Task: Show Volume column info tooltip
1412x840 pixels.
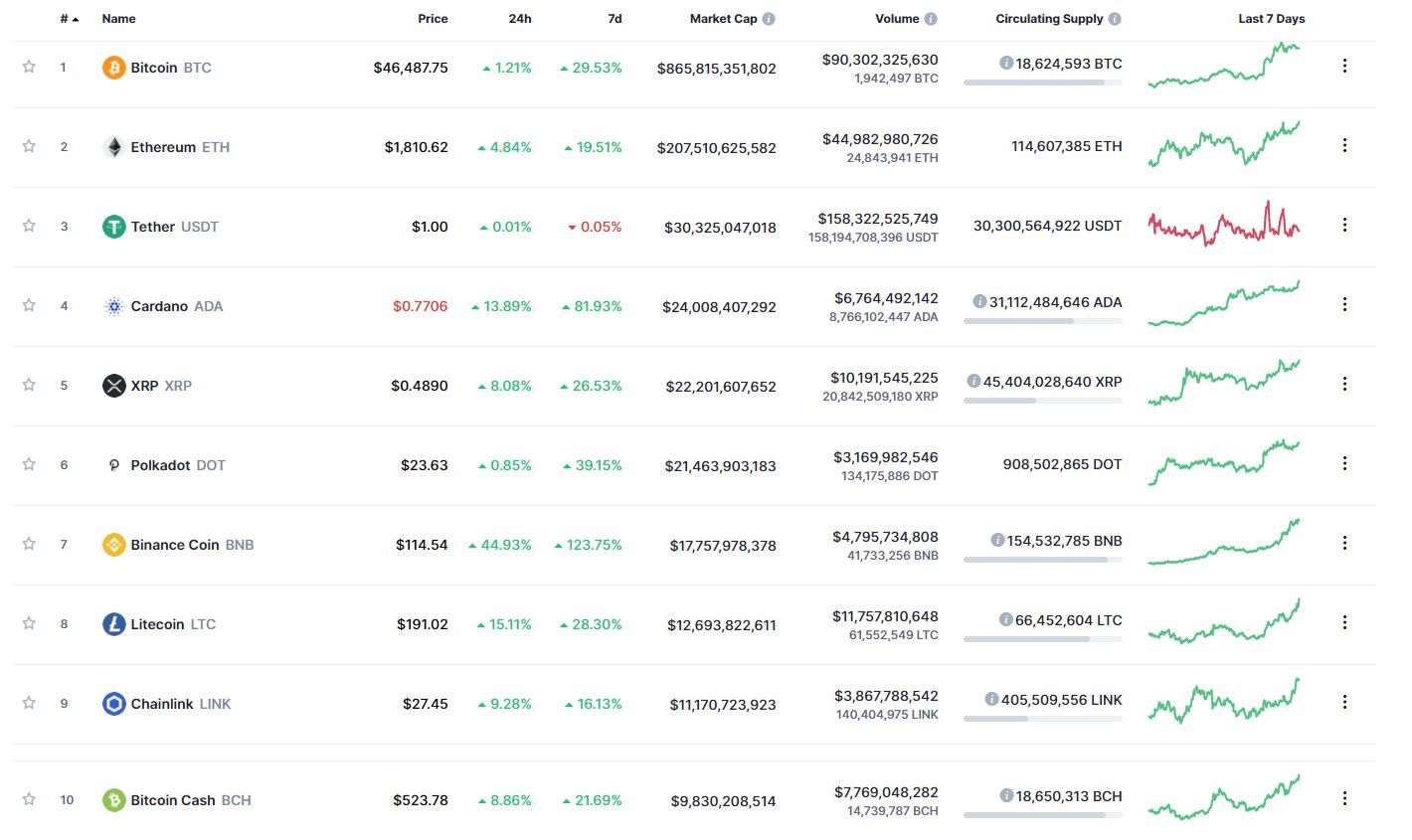Action: (931, 19)
